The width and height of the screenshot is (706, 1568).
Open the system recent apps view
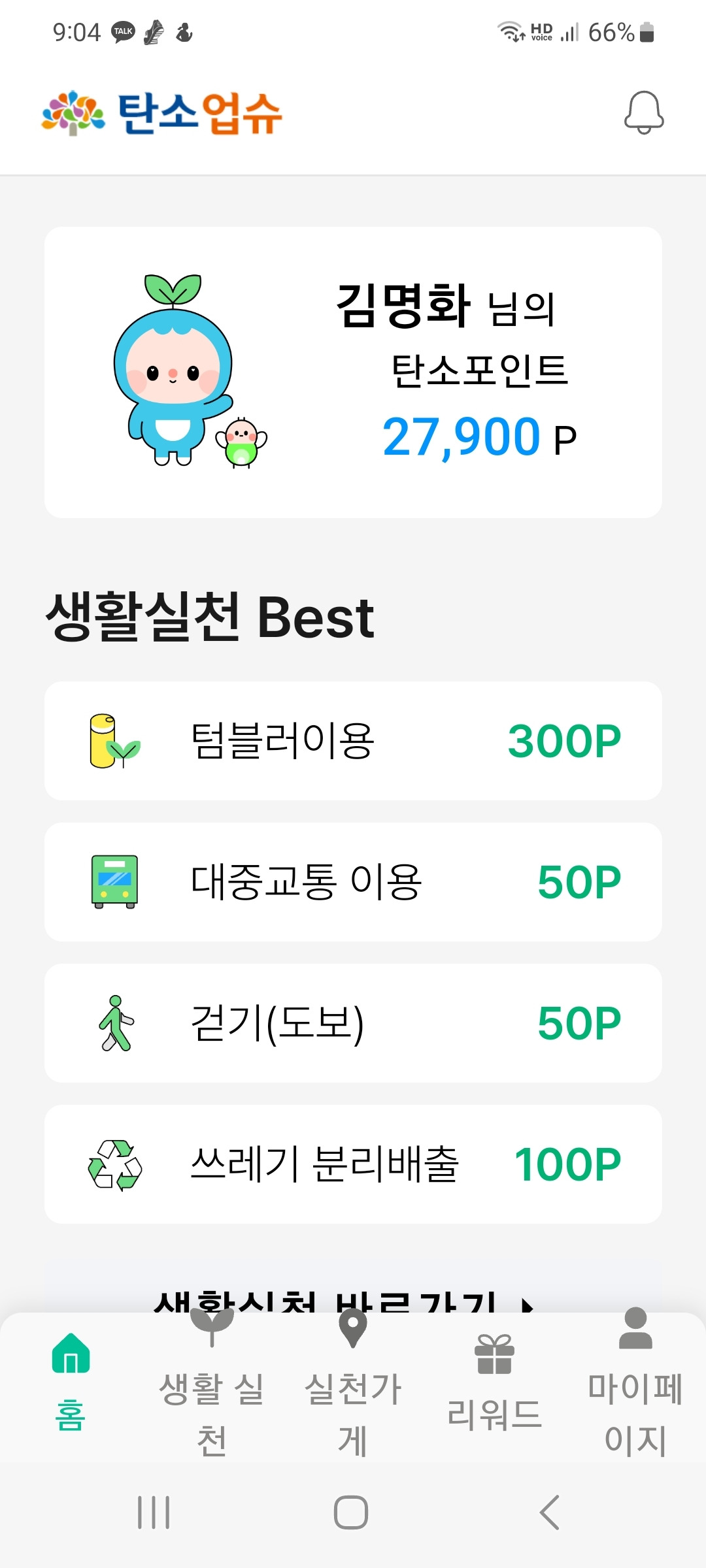click(154, 1512)
